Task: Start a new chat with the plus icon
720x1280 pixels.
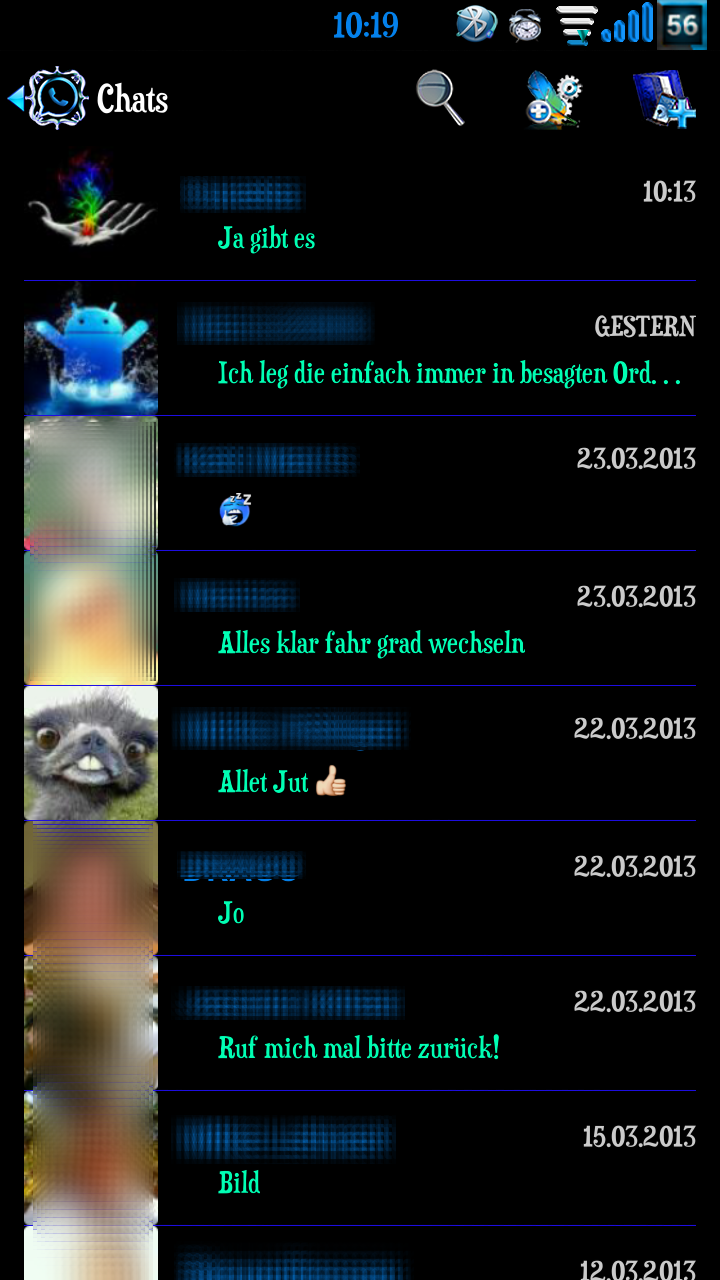Action: pos(665,99)
